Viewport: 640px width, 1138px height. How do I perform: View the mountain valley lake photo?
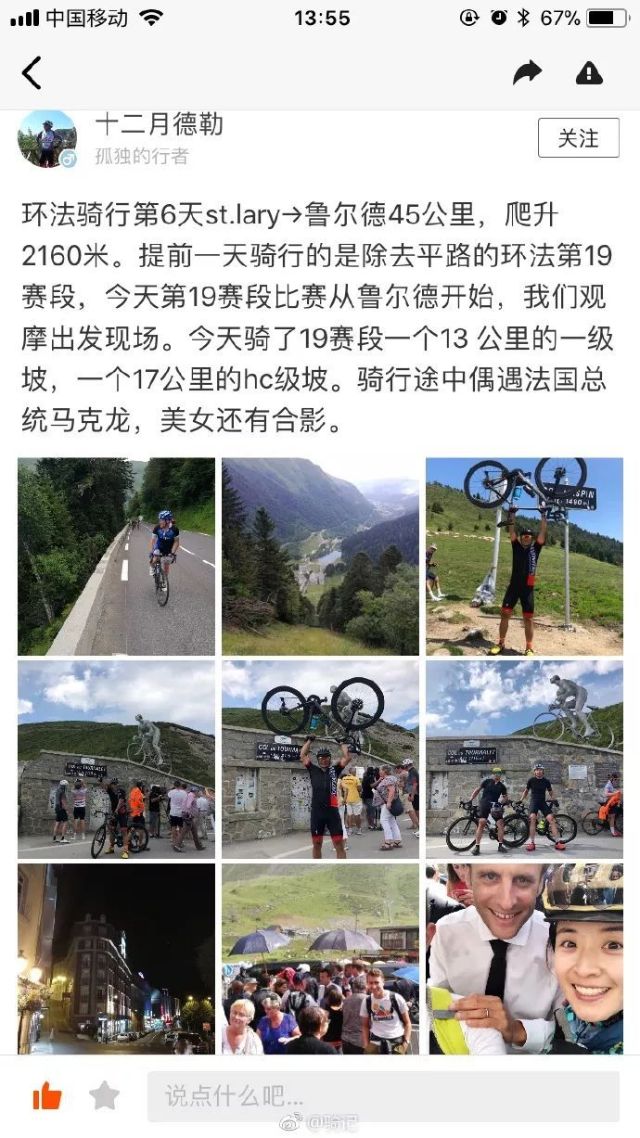320,556
